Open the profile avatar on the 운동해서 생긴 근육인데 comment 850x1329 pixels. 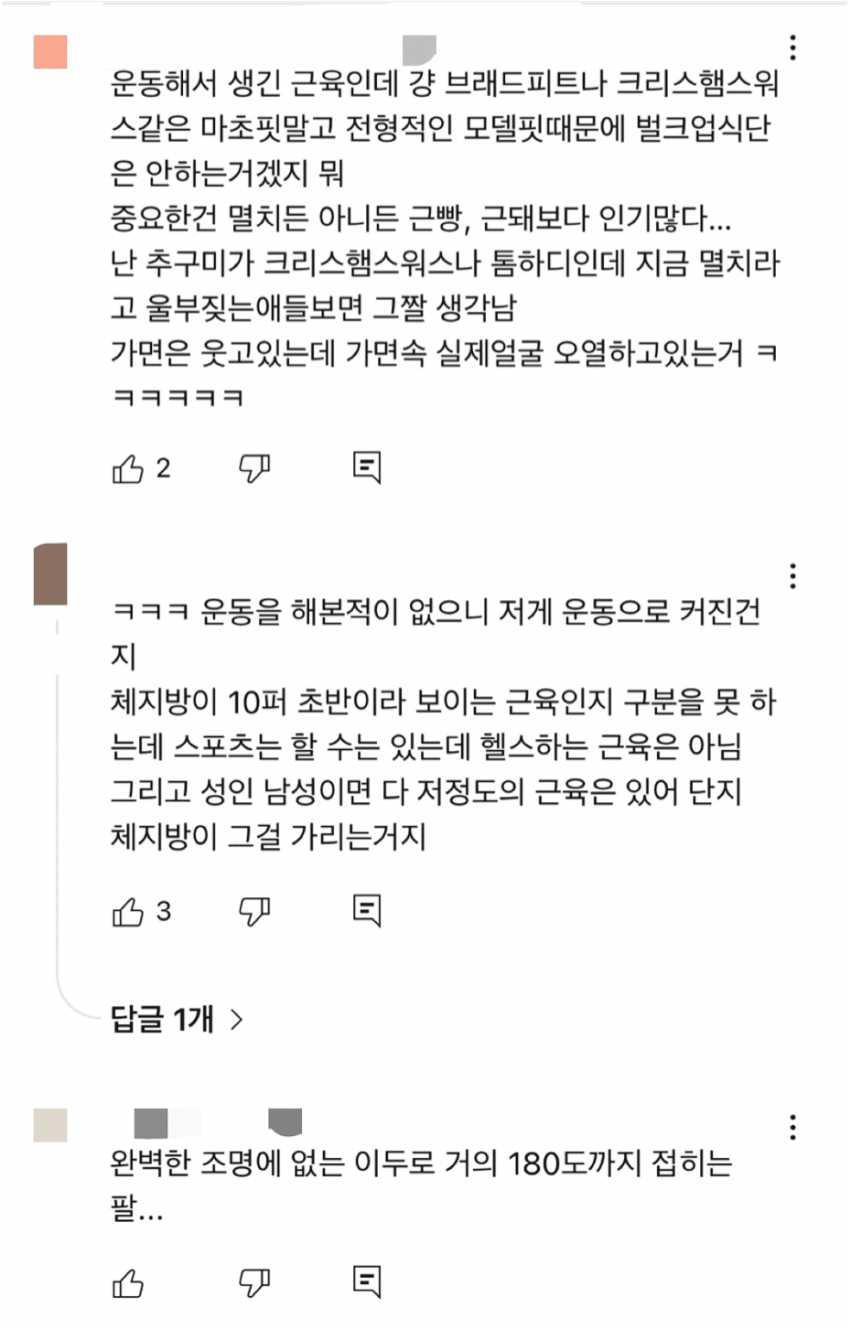[x=50, y=51]
